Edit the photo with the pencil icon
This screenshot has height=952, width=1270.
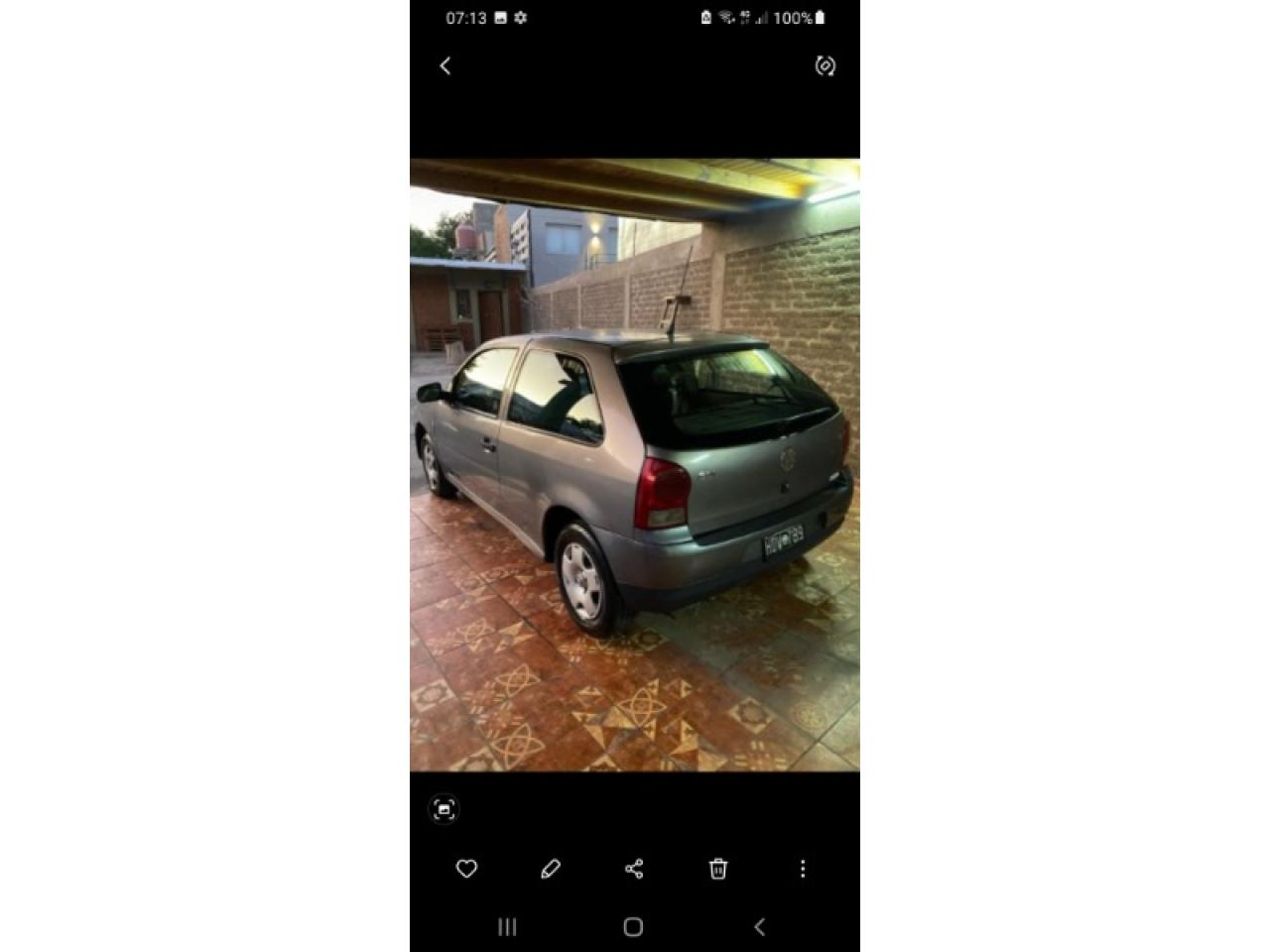(x=551, y=869)
